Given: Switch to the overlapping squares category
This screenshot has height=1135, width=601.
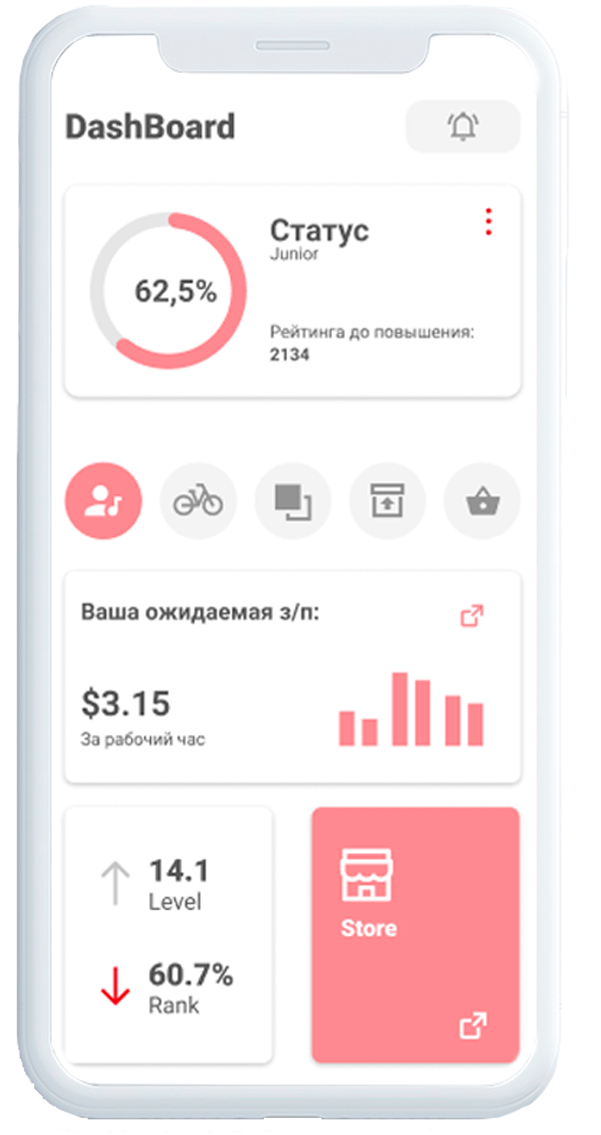Looking at the screenshot, I should (x=293, y=501).
